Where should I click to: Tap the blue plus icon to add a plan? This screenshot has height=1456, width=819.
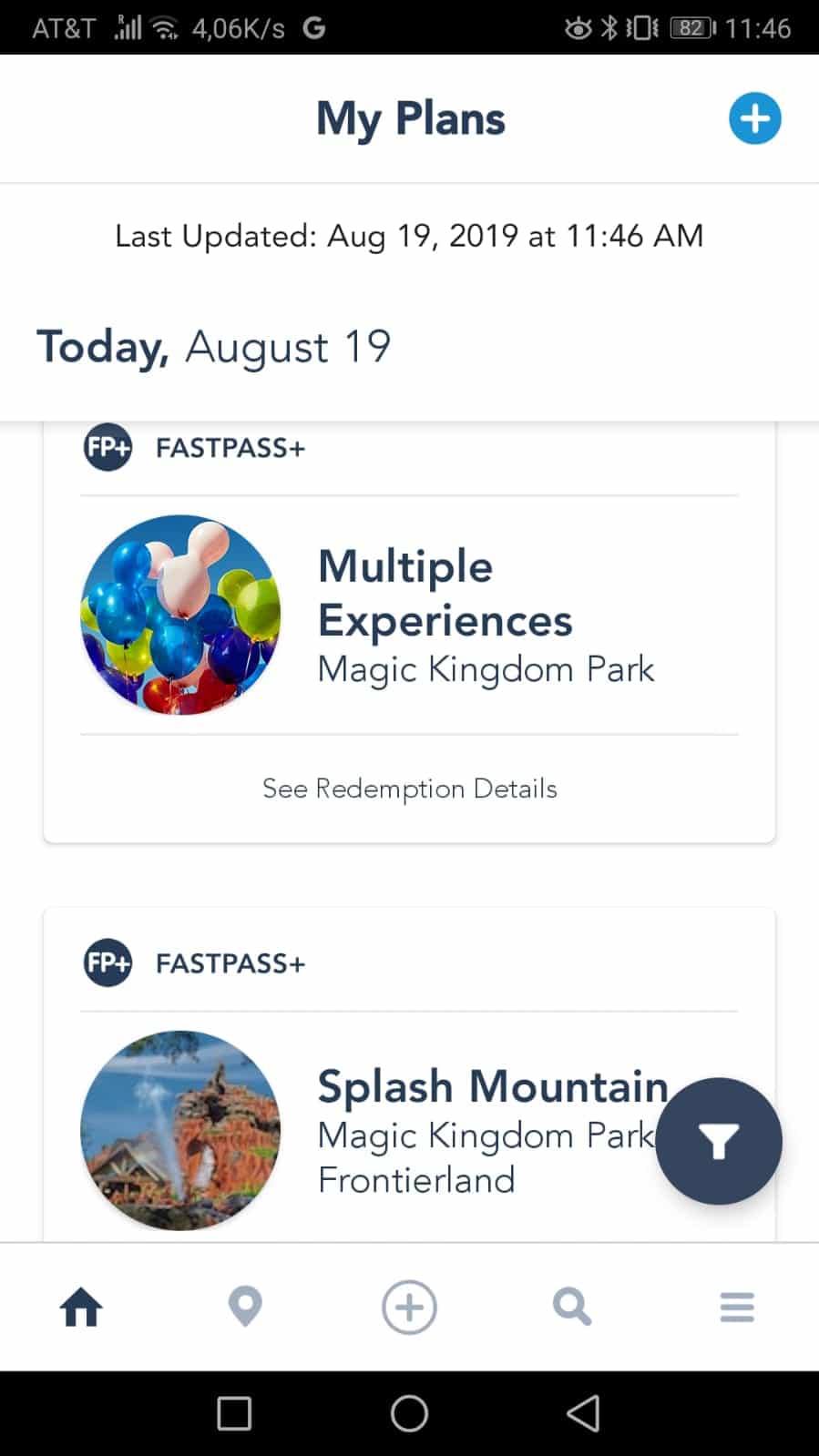[x=754, y=118]
